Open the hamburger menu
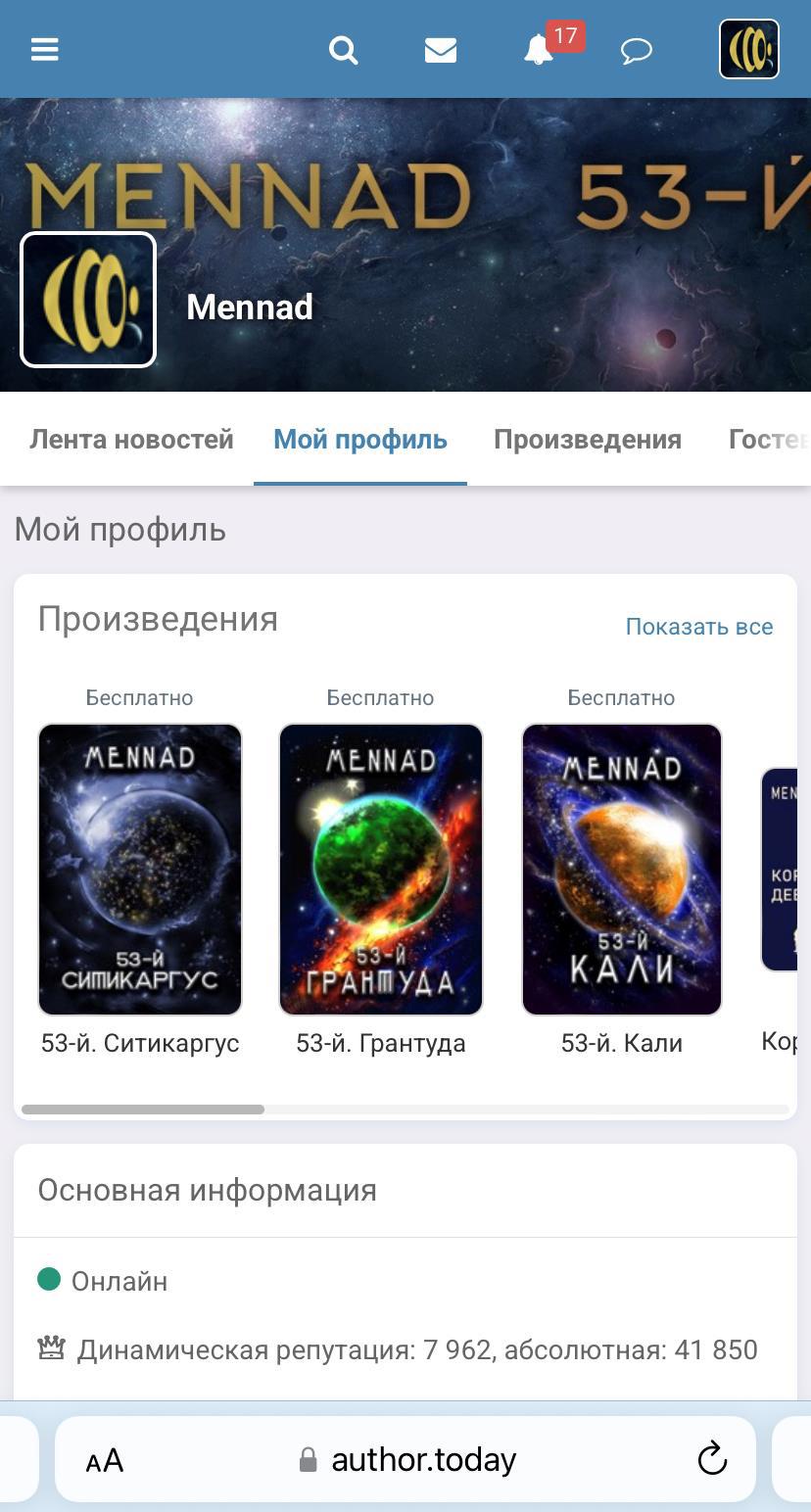This screenshot has height=1512, width=811. point(45,49)
